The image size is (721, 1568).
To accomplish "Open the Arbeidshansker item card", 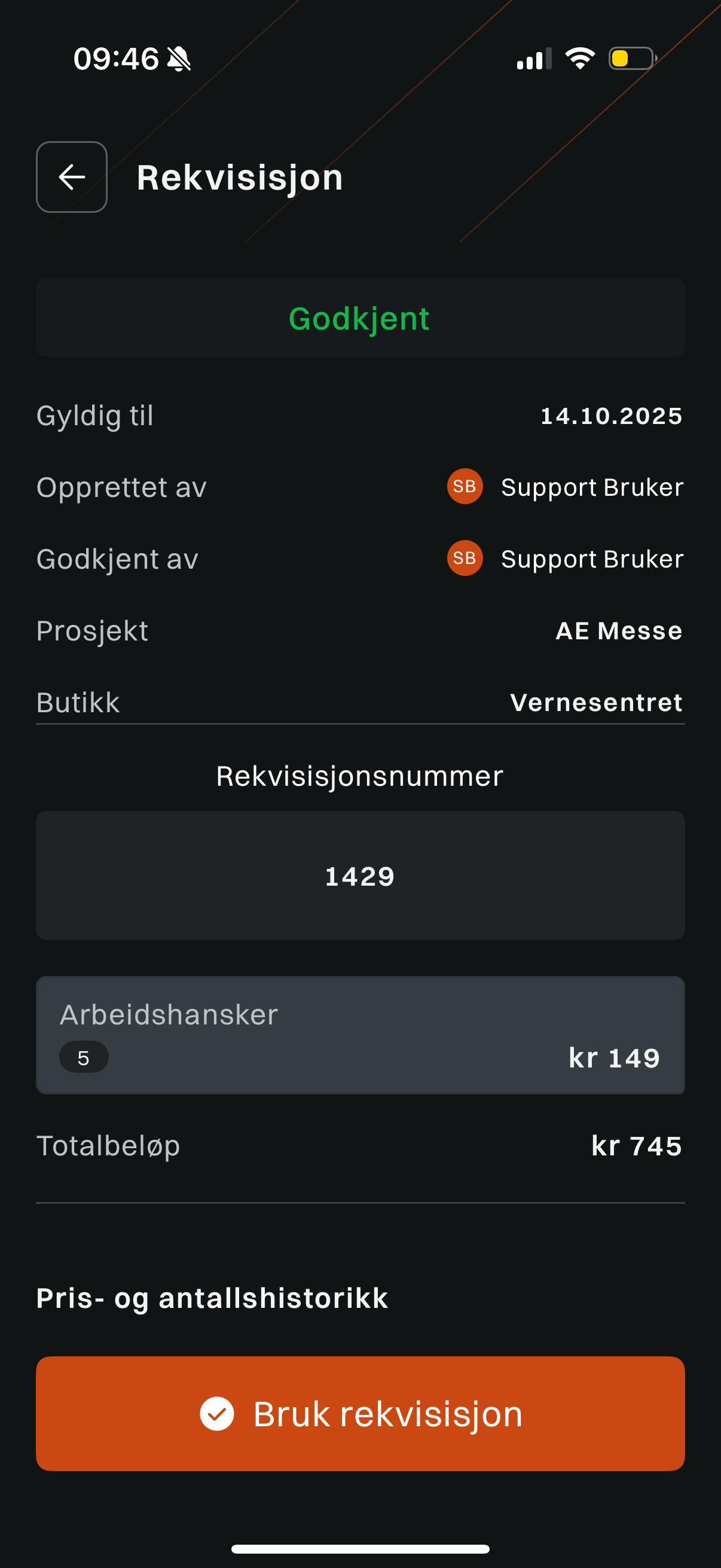I will point(360,1035).
